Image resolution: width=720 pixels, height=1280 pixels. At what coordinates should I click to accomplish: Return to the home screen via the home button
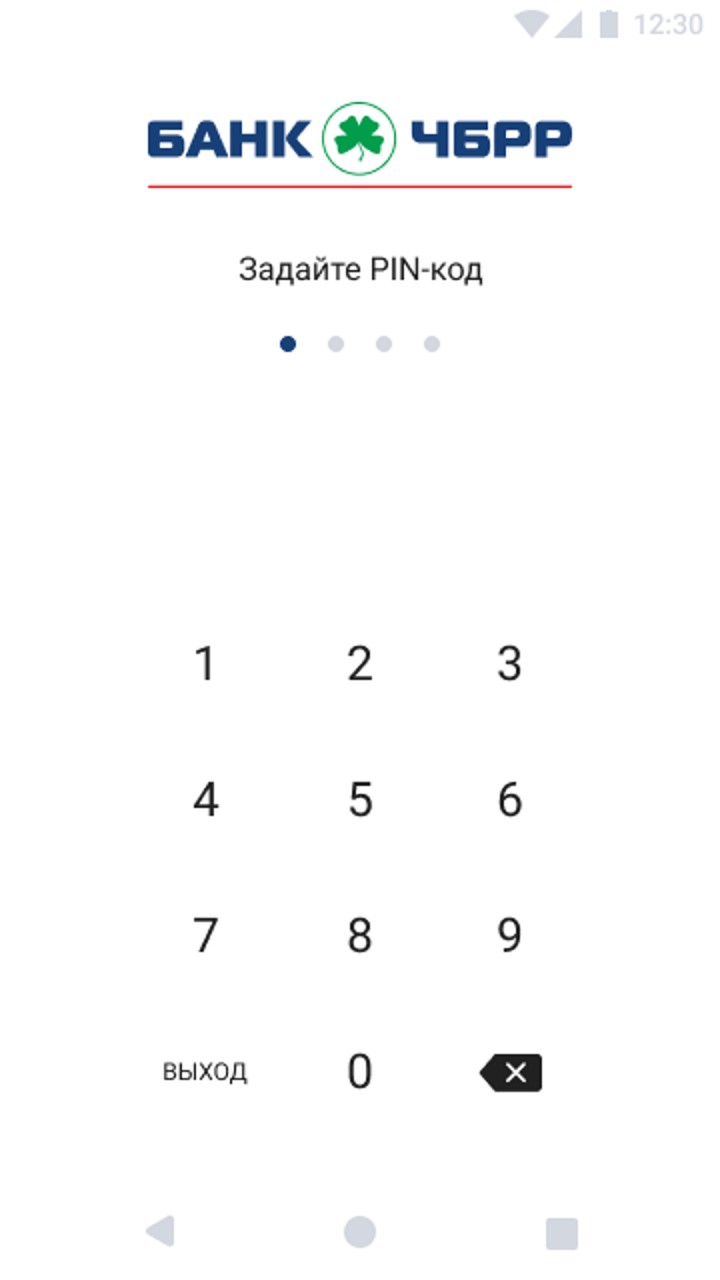click(x=360, y=1232)
